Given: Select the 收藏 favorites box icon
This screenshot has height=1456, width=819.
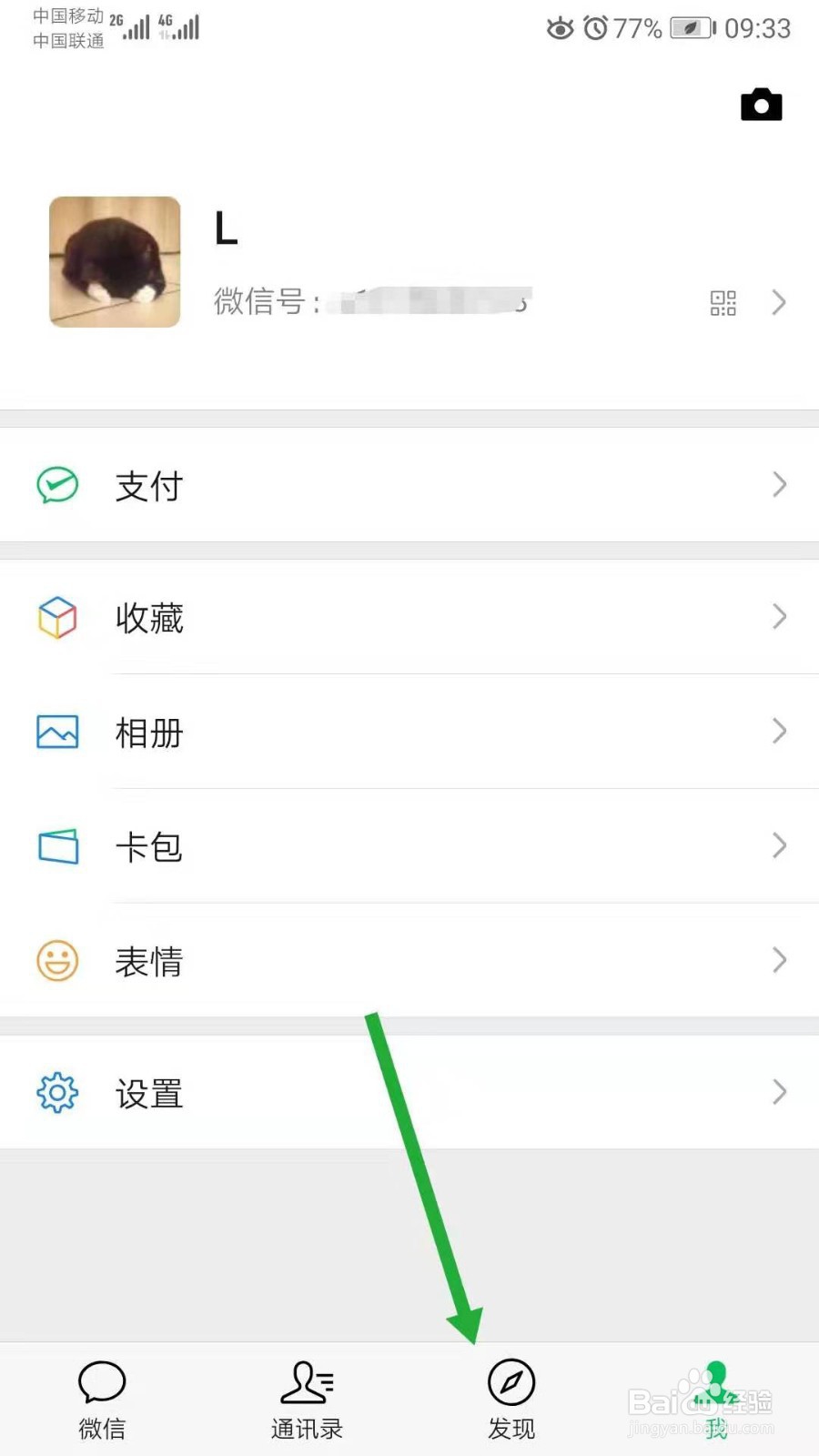Looking at the screenshot, I should (56, 618).
